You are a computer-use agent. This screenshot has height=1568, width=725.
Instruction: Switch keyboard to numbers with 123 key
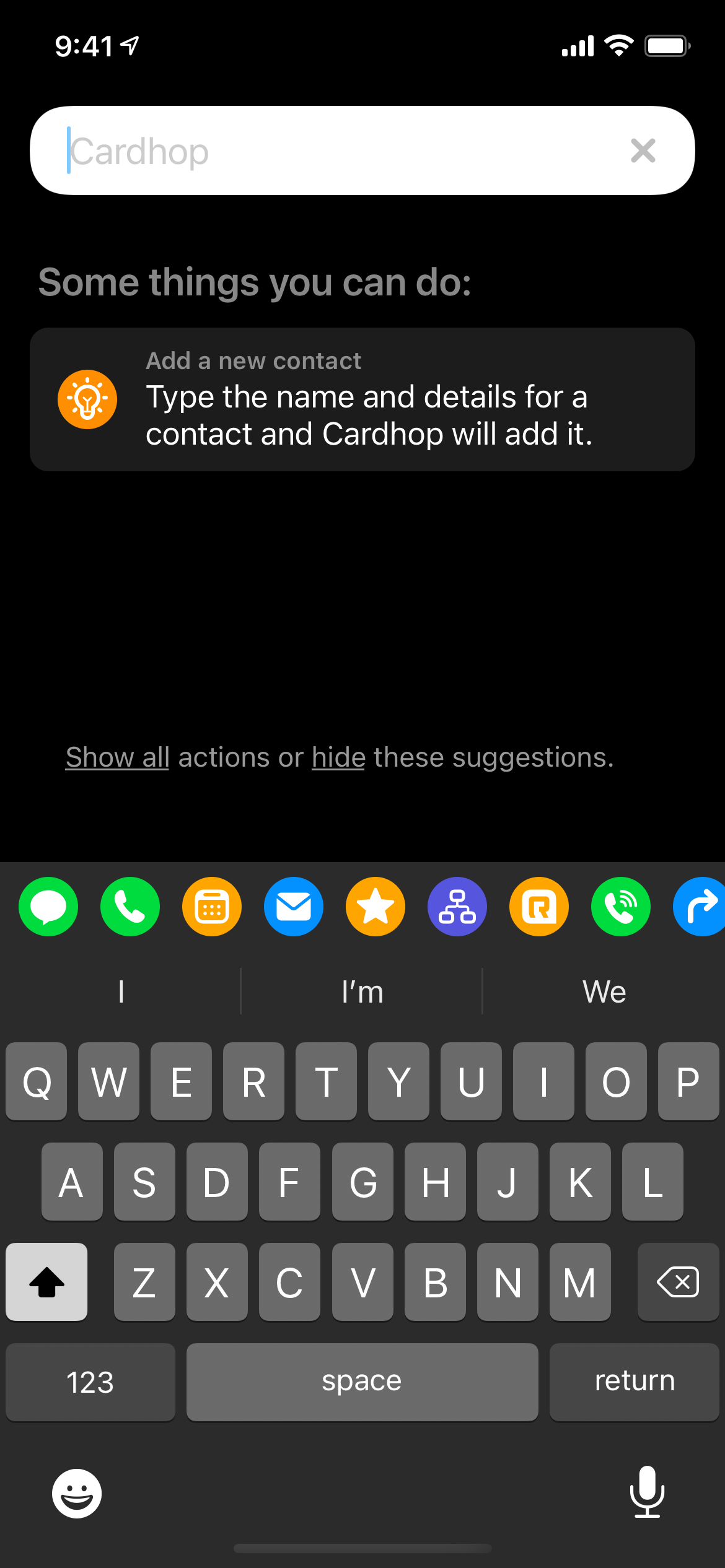click(x=90, y=1382)
